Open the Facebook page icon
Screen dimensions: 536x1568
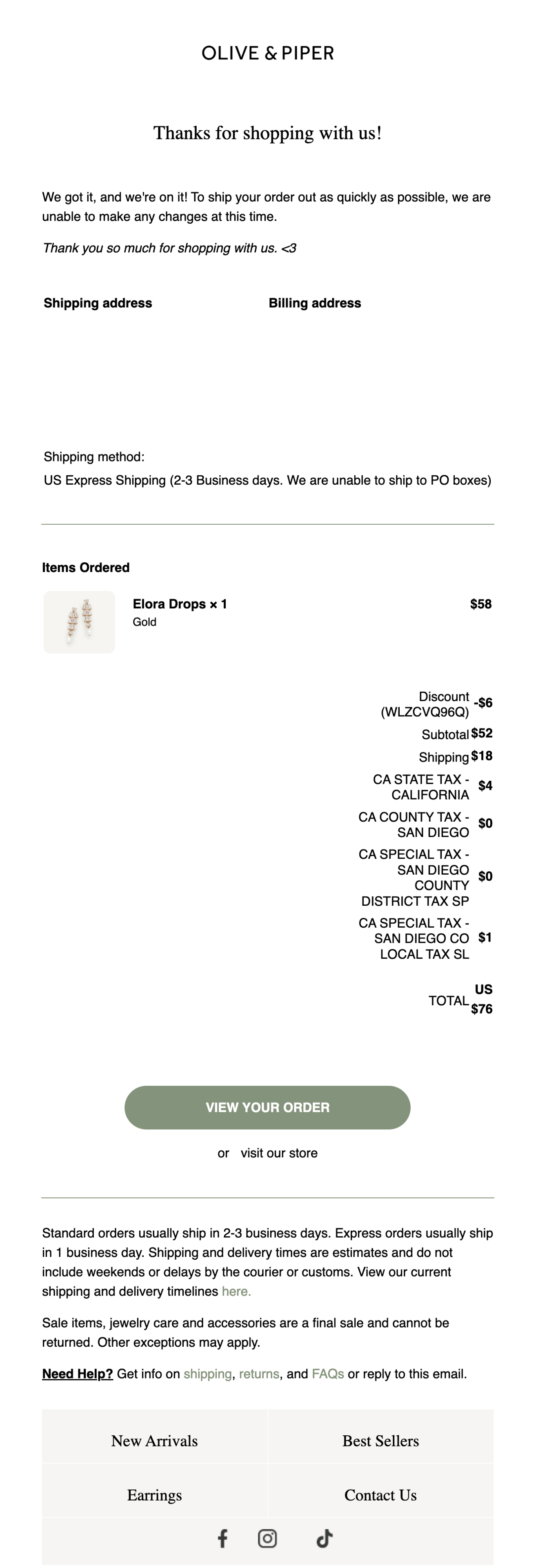point(222,1539)
